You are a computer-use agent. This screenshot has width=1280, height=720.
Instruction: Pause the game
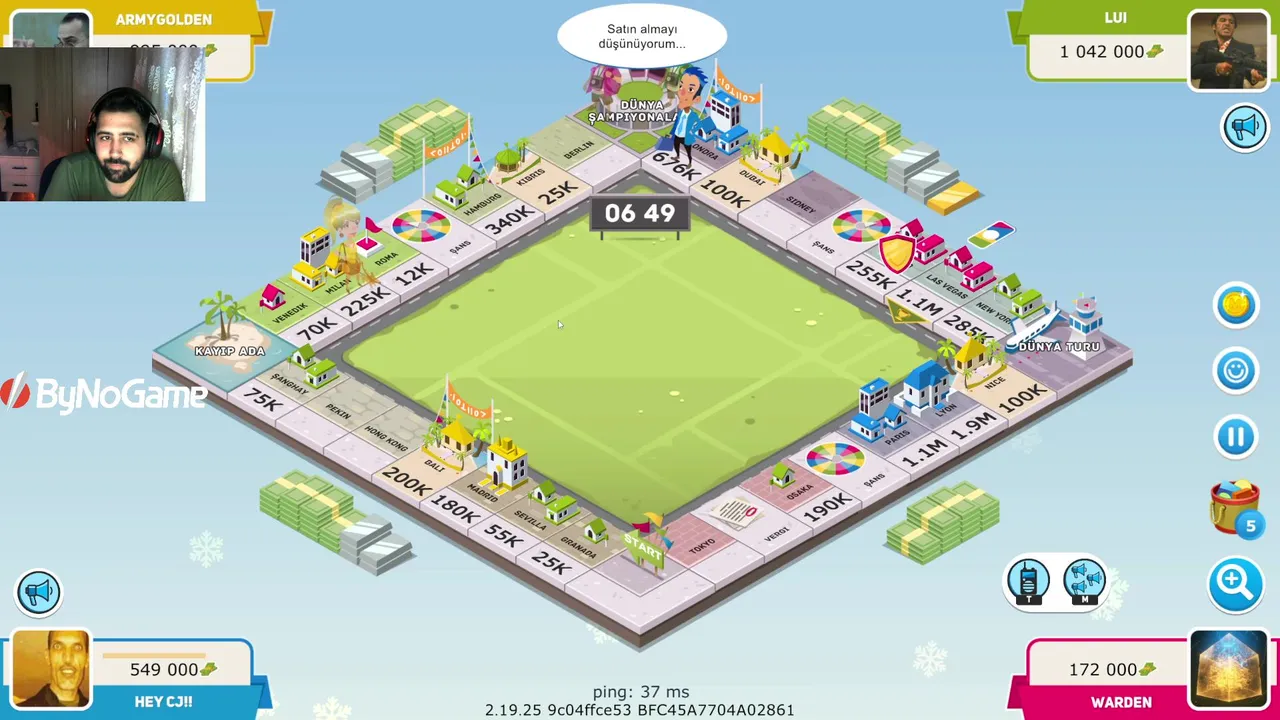(1236, 437)
